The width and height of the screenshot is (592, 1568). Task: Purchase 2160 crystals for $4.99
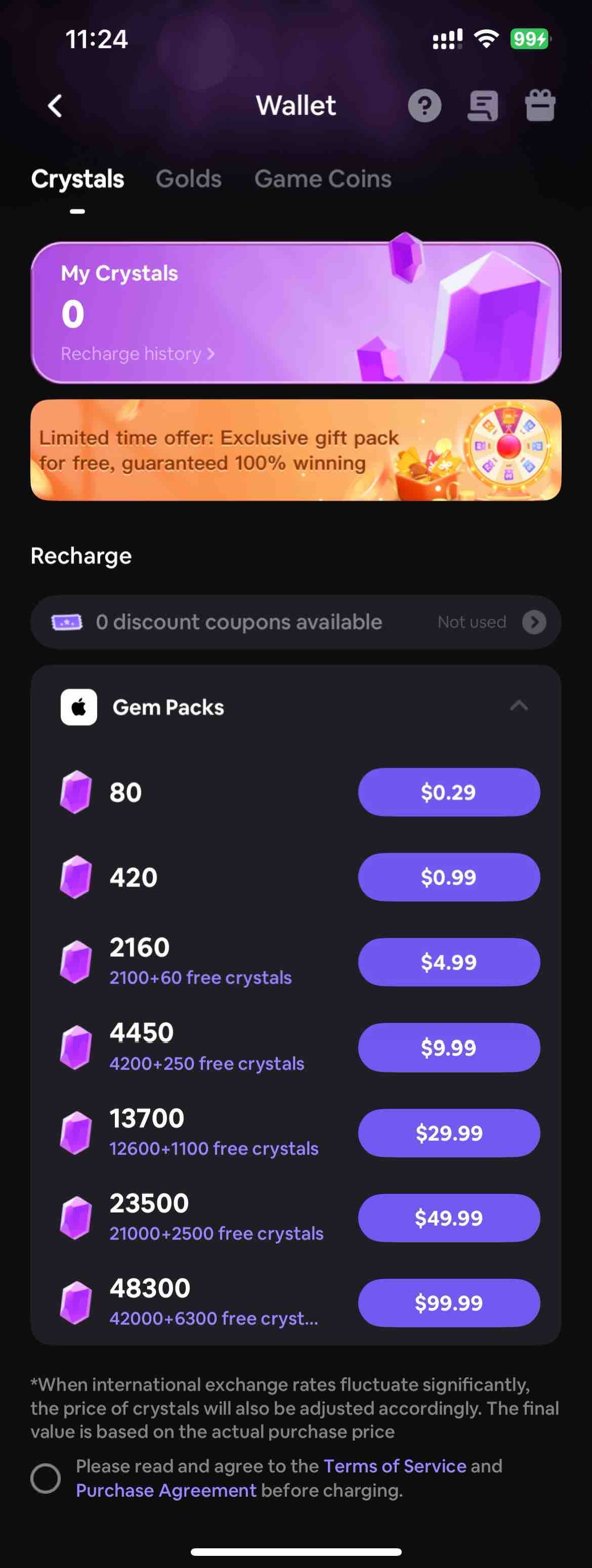[x=448, y=962]
